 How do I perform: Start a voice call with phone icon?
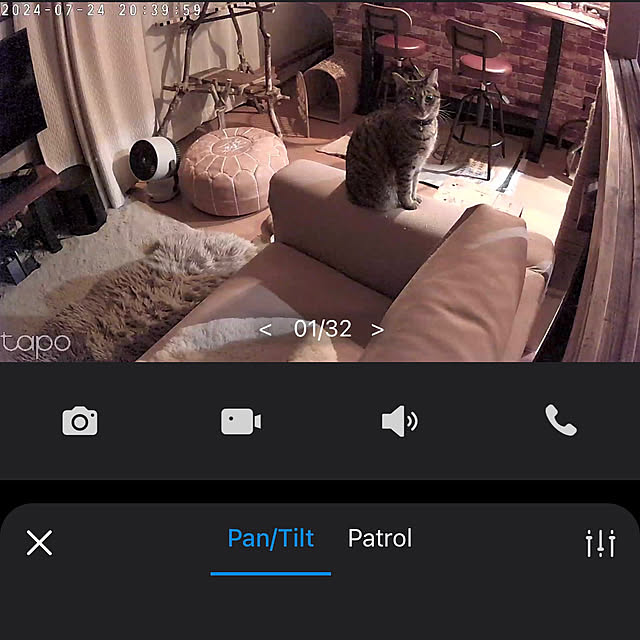[561, 420]
